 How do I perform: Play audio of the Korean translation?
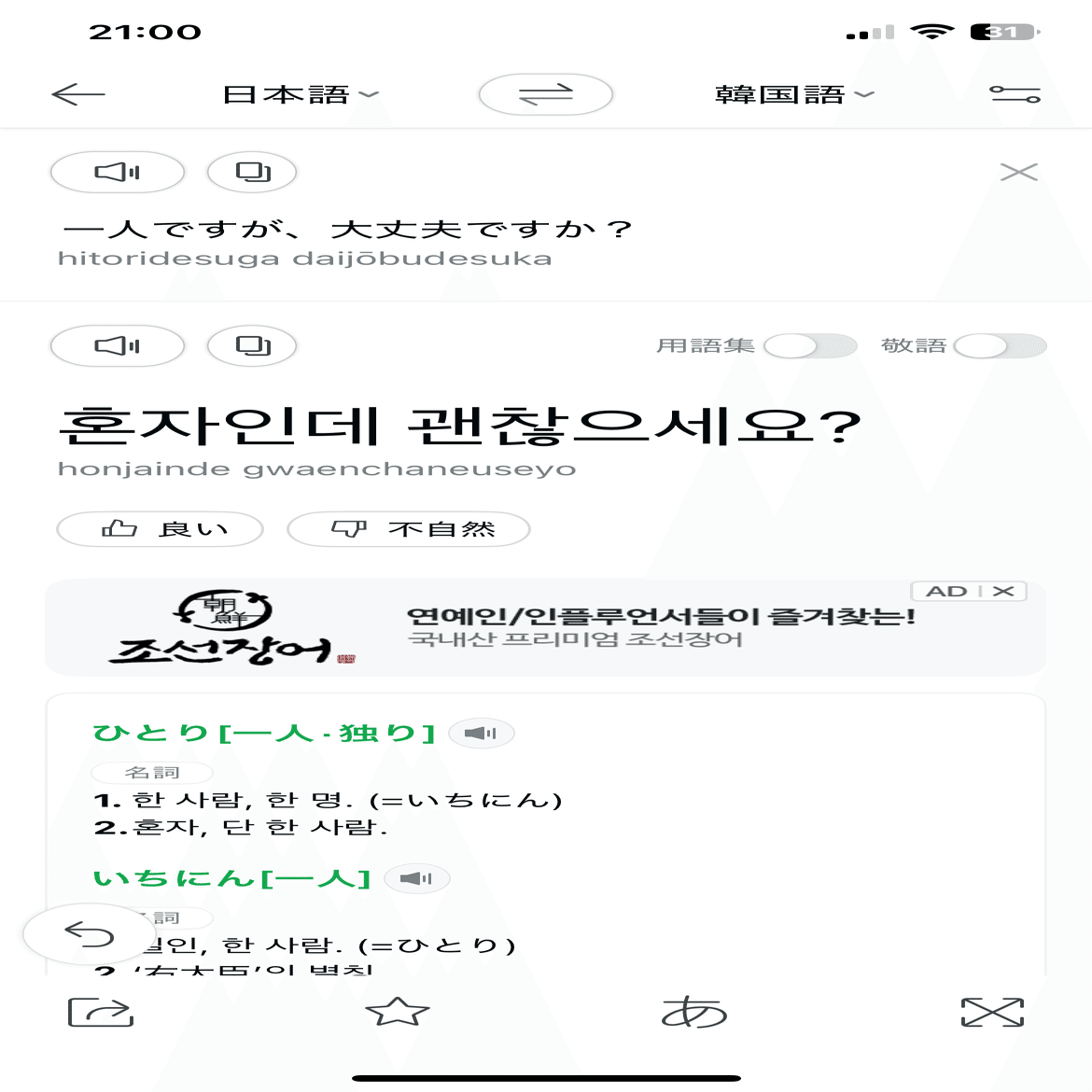[118, 345]
